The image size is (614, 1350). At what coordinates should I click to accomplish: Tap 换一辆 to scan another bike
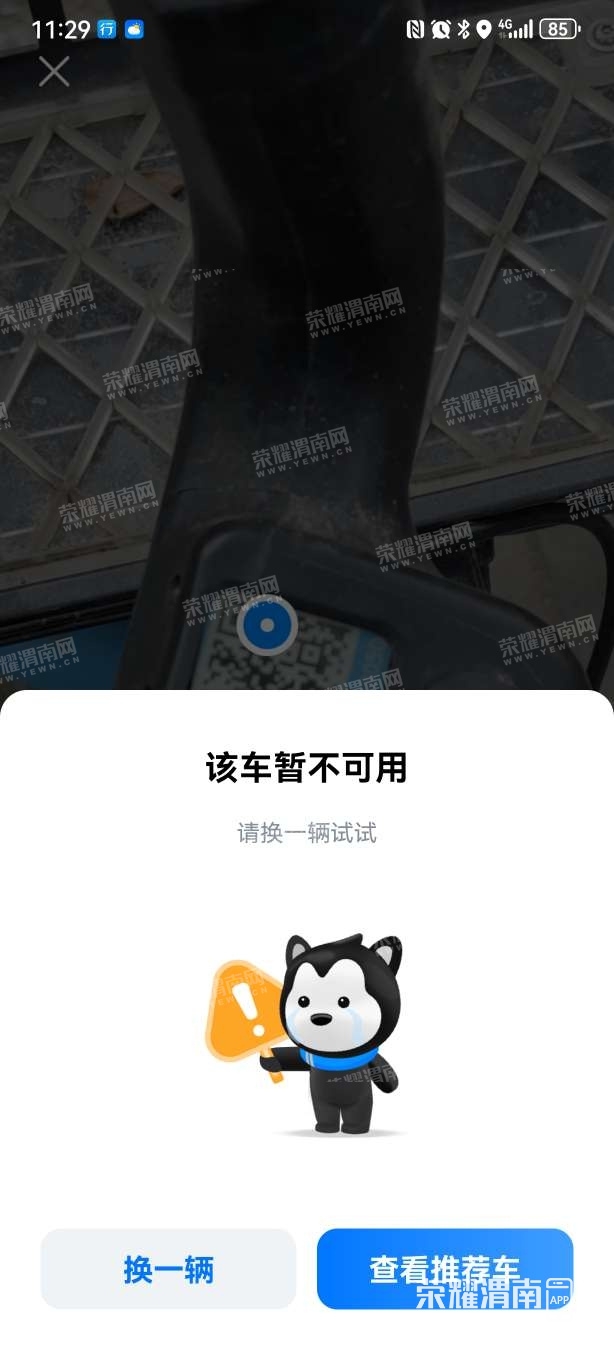[x=168, y=1269]
